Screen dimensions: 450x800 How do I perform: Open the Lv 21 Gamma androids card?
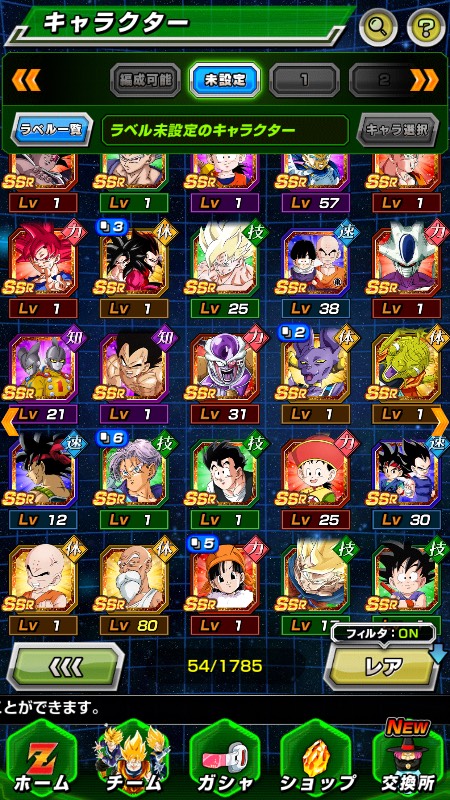pyautogui.click(x=43, y=378)
